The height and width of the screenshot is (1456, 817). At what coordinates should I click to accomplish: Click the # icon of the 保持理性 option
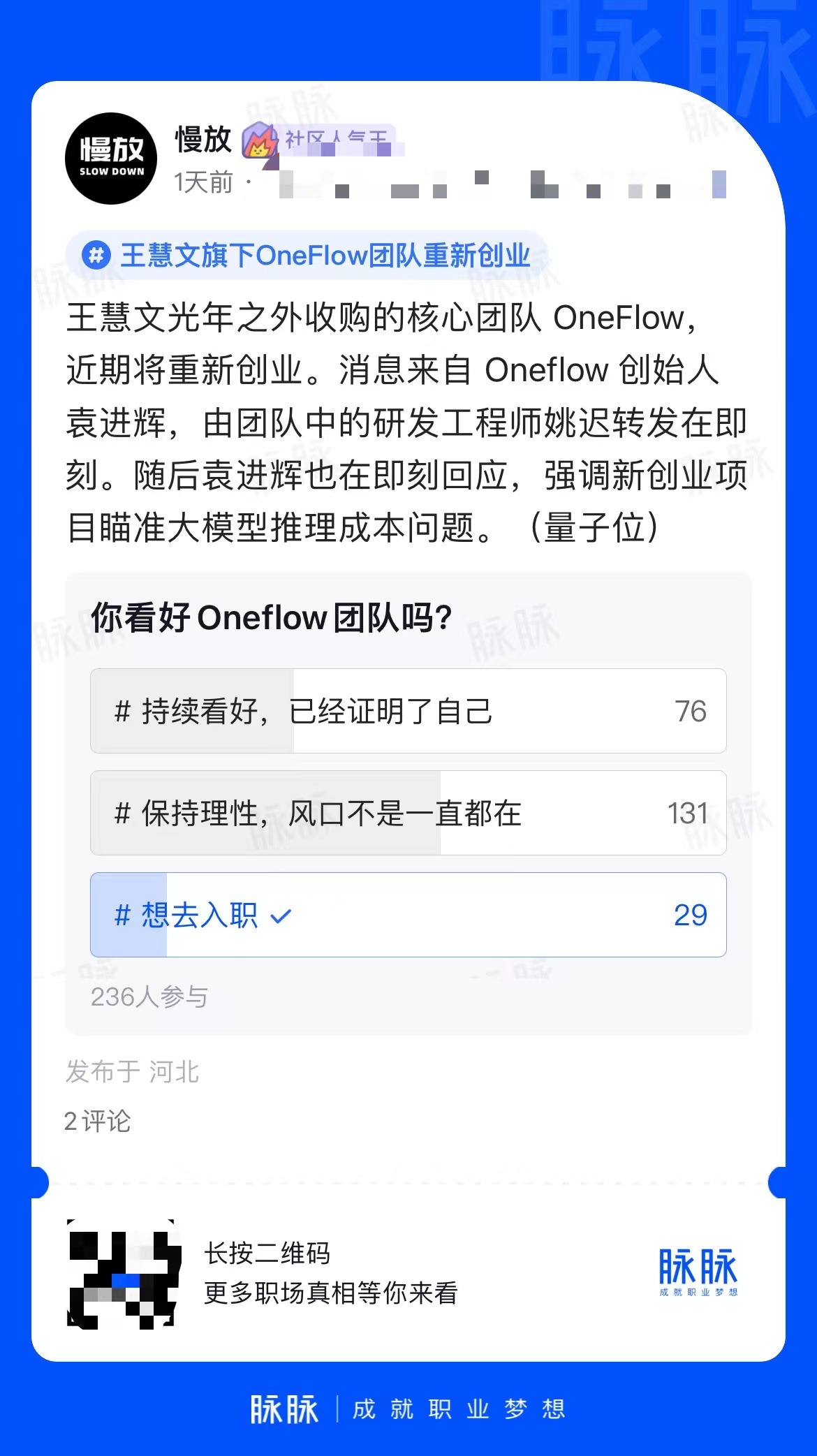click(123, 812)
